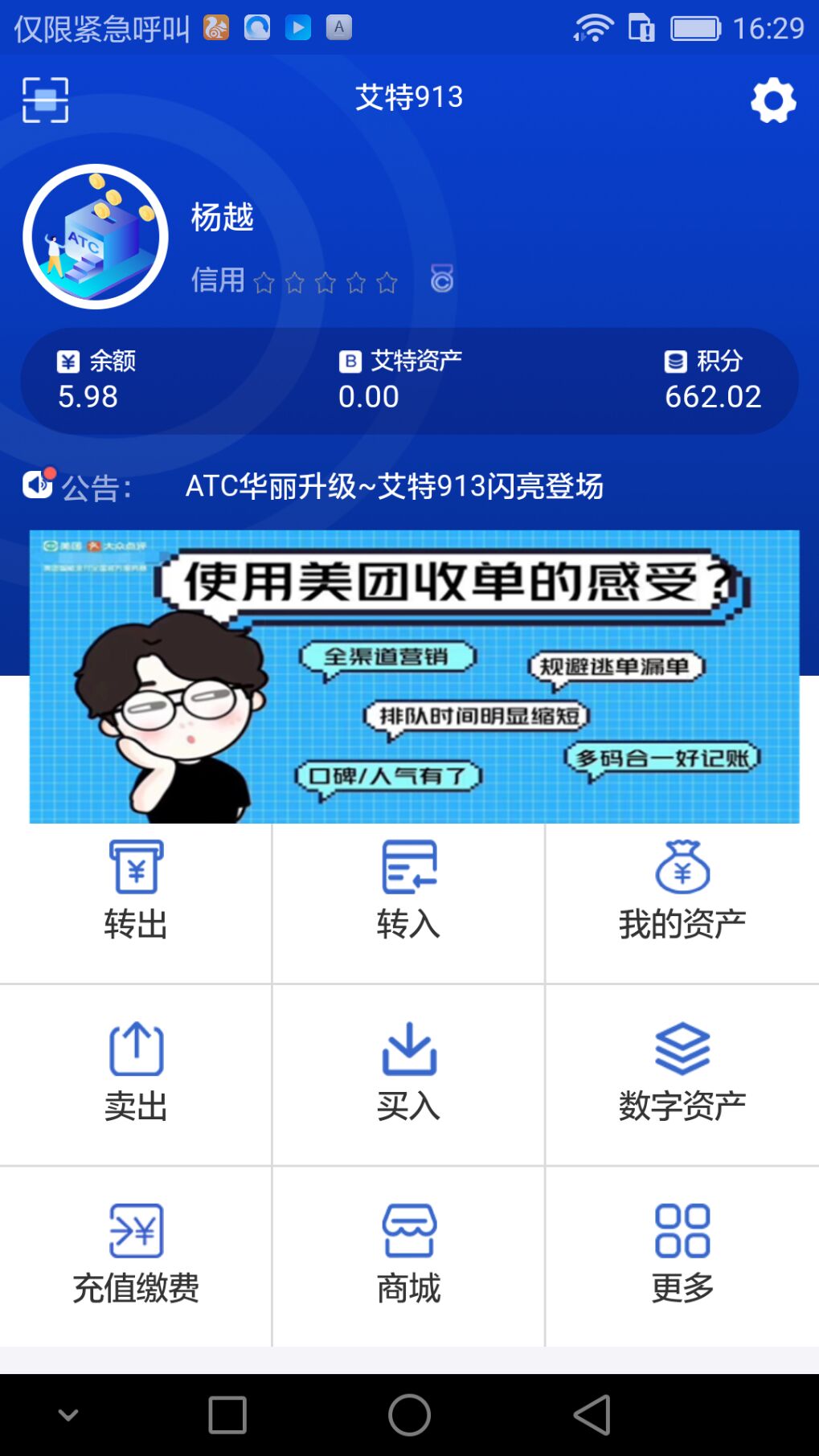The height and width of the screenshot is (1456, 819).
Task: Open the settings gear
Action: [x=772, y=100]
